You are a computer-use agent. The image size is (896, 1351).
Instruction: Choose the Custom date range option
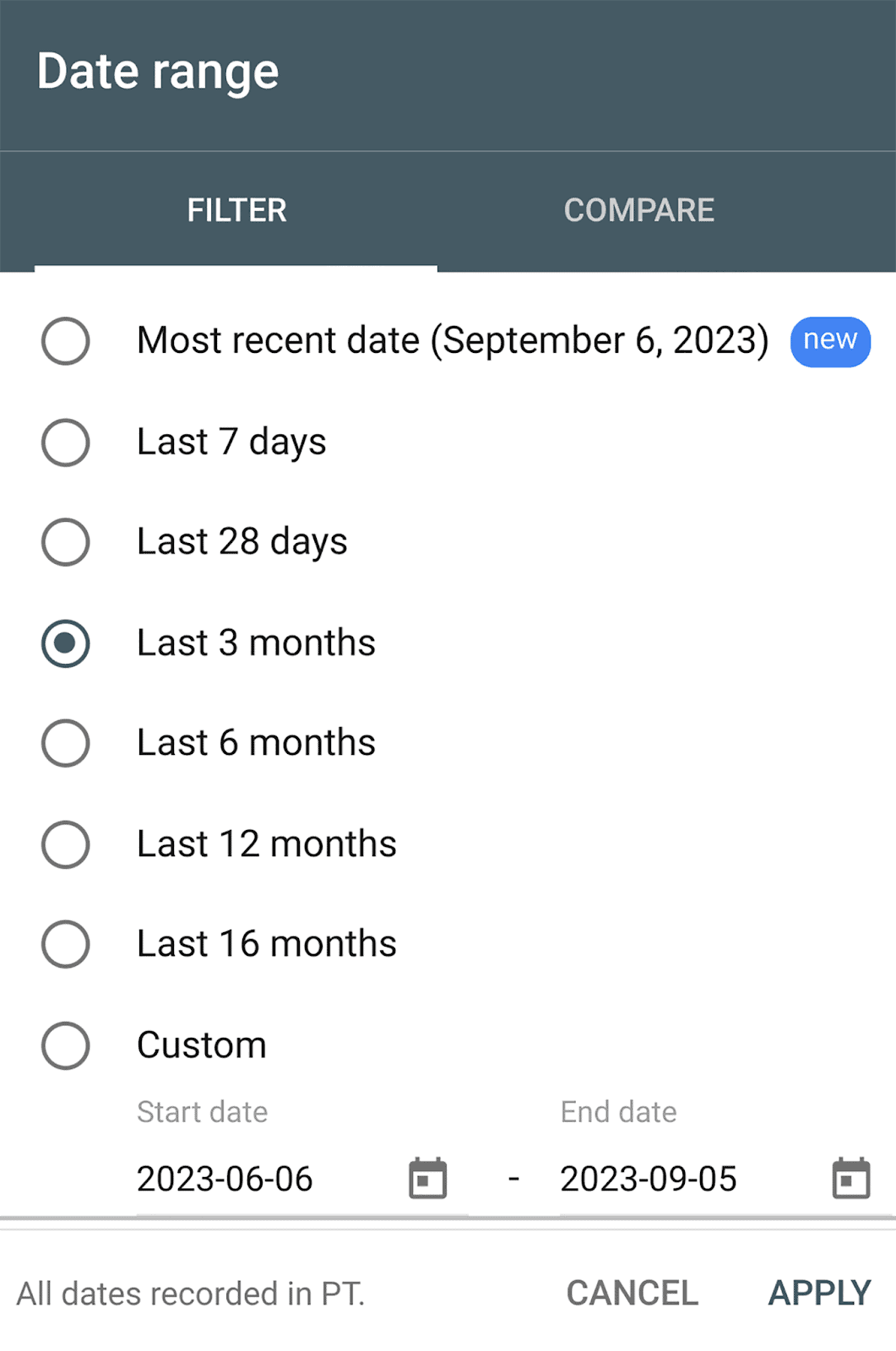click(x=66, y=1045)
